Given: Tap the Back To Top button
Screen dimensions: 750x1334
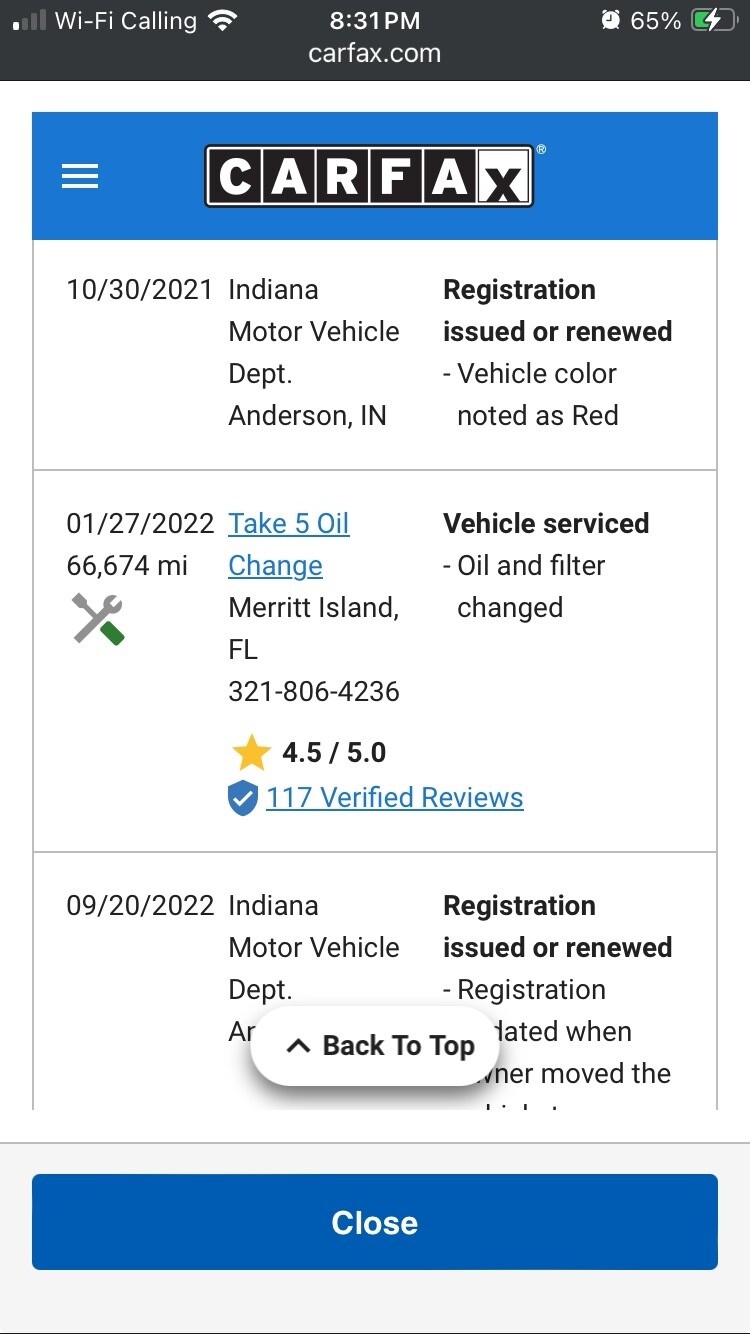Looking at the screenshot, I should click(x=374, y=1046).
